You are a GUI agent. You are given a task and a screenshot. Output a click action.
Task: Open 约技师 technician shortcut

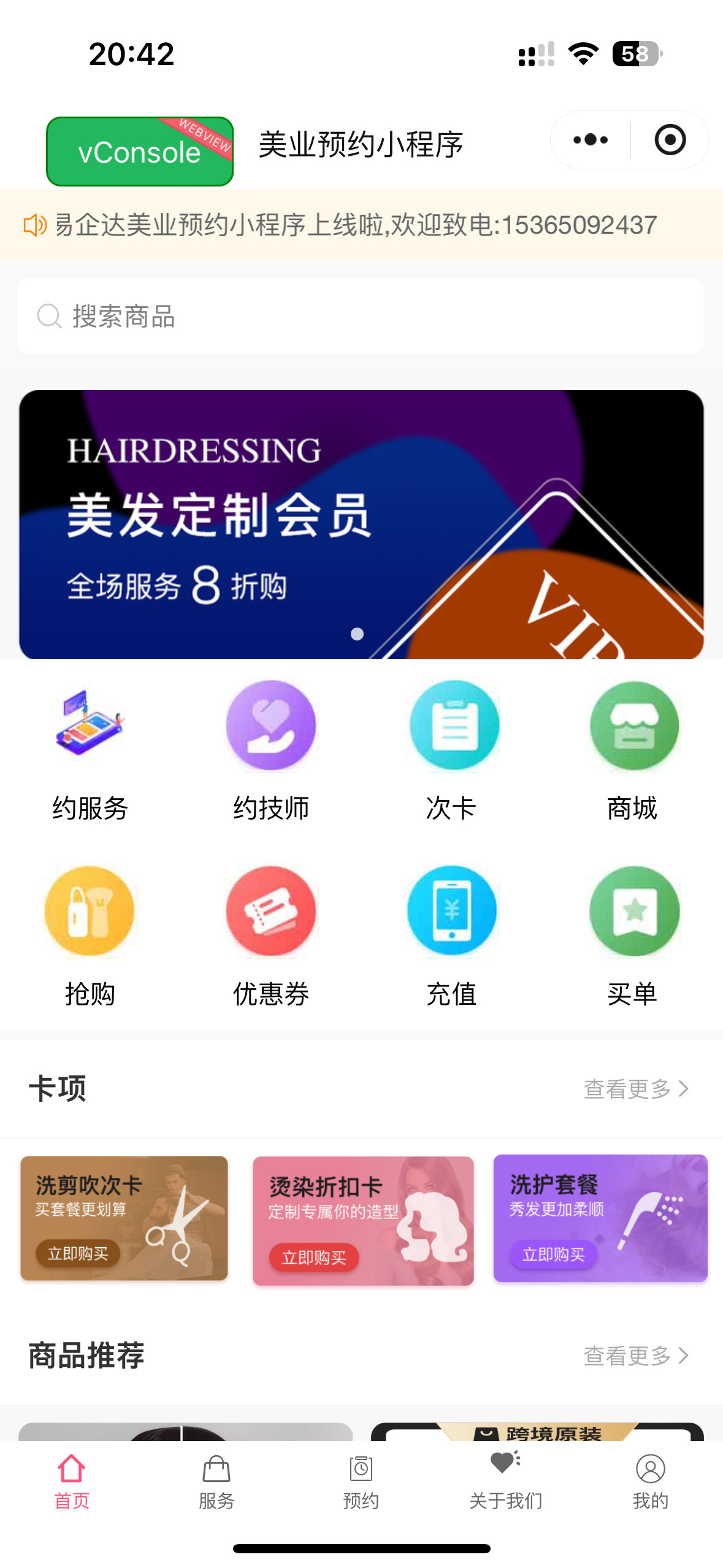click(271, 751)
